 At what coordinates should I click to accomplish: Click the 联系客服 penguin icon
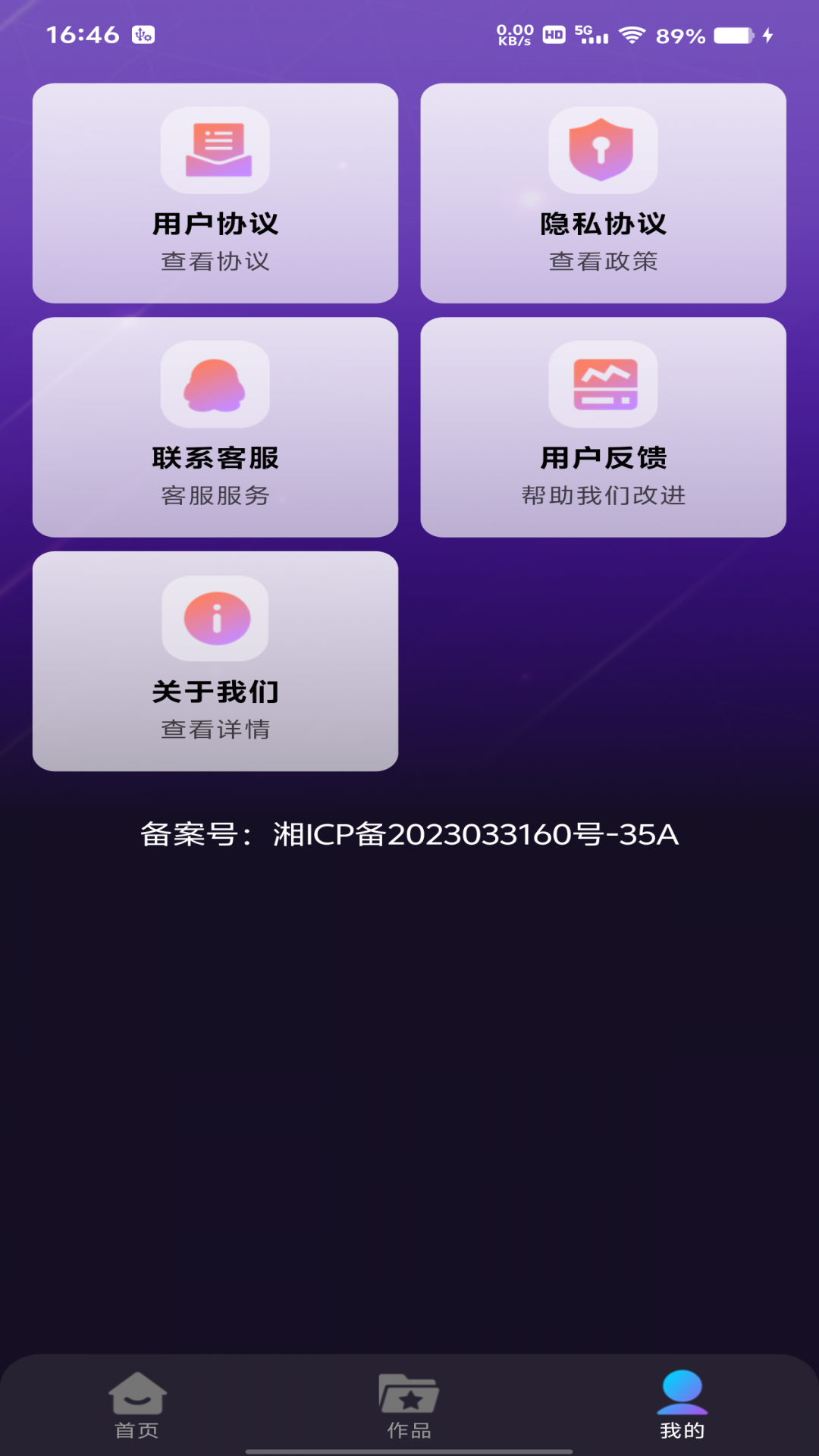[x=215, y=384]
